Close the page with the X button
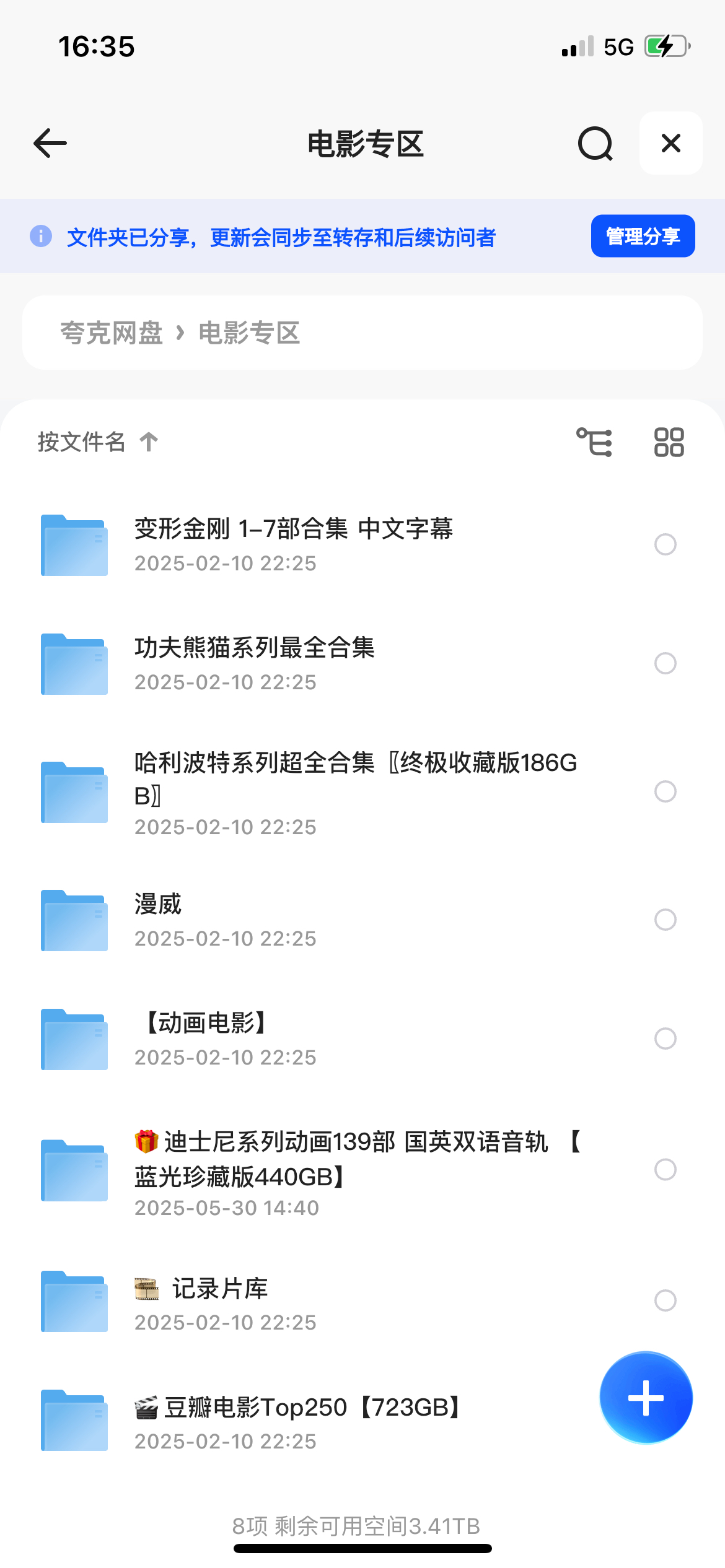The width and height of the screenshot is (725, 1568). (671, 143)
